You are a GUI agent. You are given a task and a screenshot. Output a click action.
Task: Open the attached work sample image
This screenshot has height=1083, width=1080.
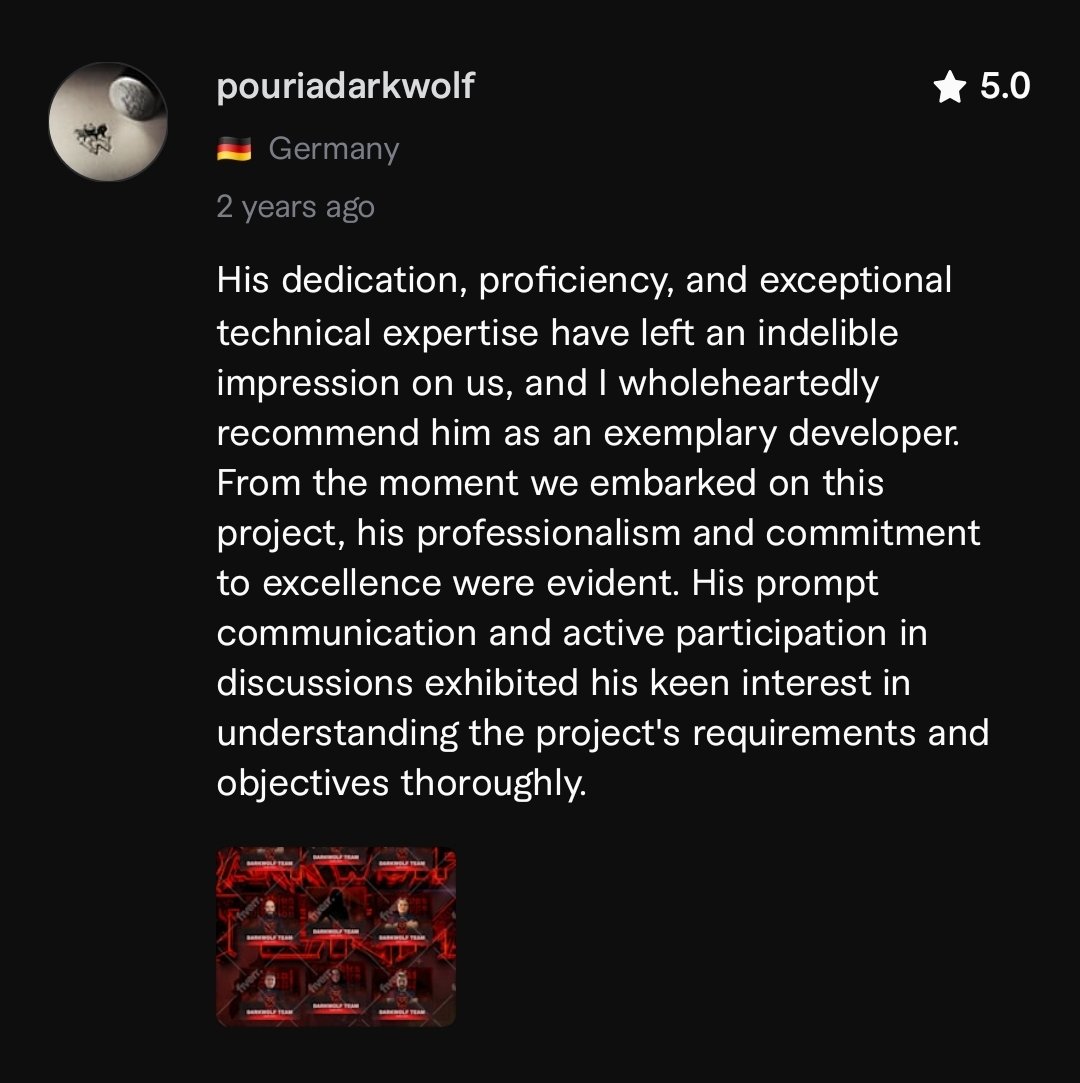point(336,937)
